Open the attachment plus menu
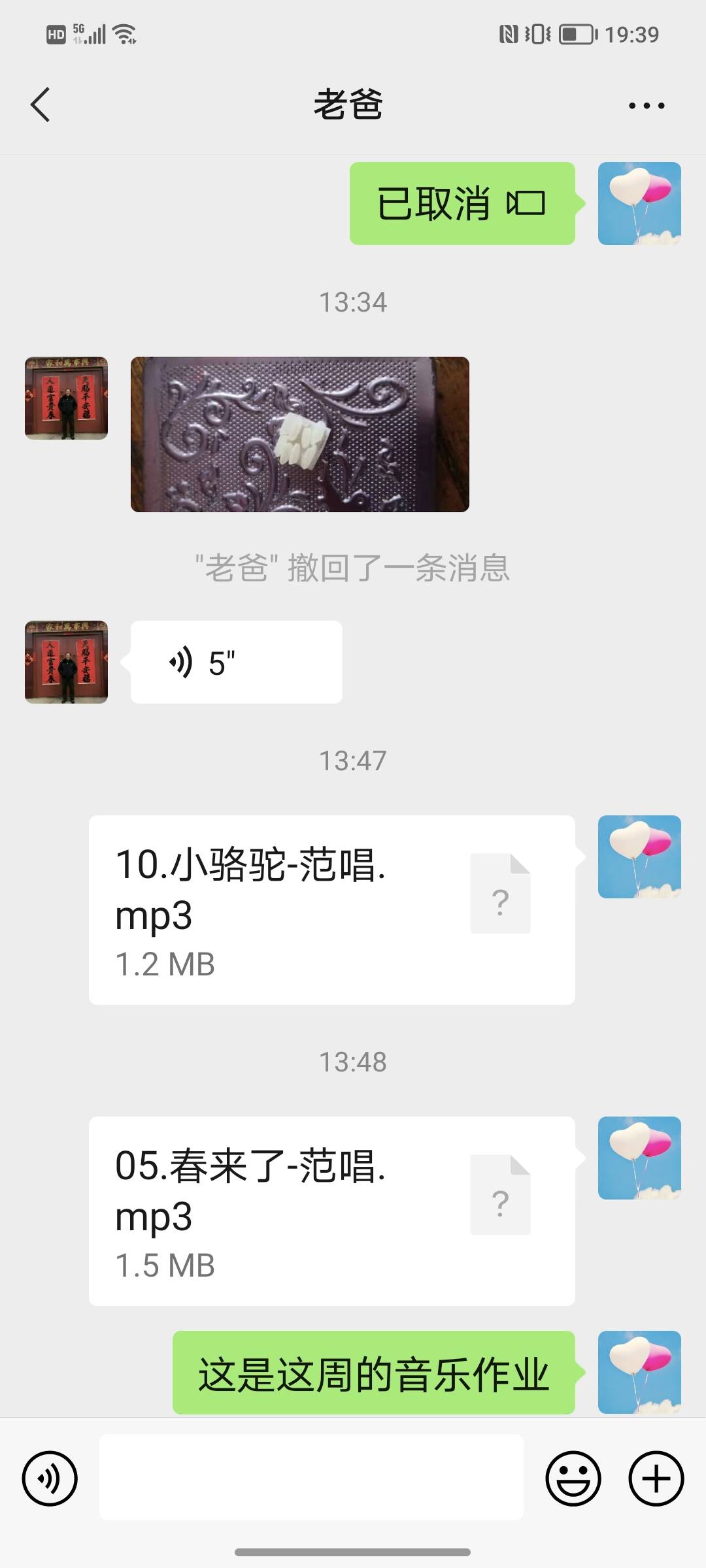The width and height of the screenshot is (706, 1568). [x=656, y=1478]
